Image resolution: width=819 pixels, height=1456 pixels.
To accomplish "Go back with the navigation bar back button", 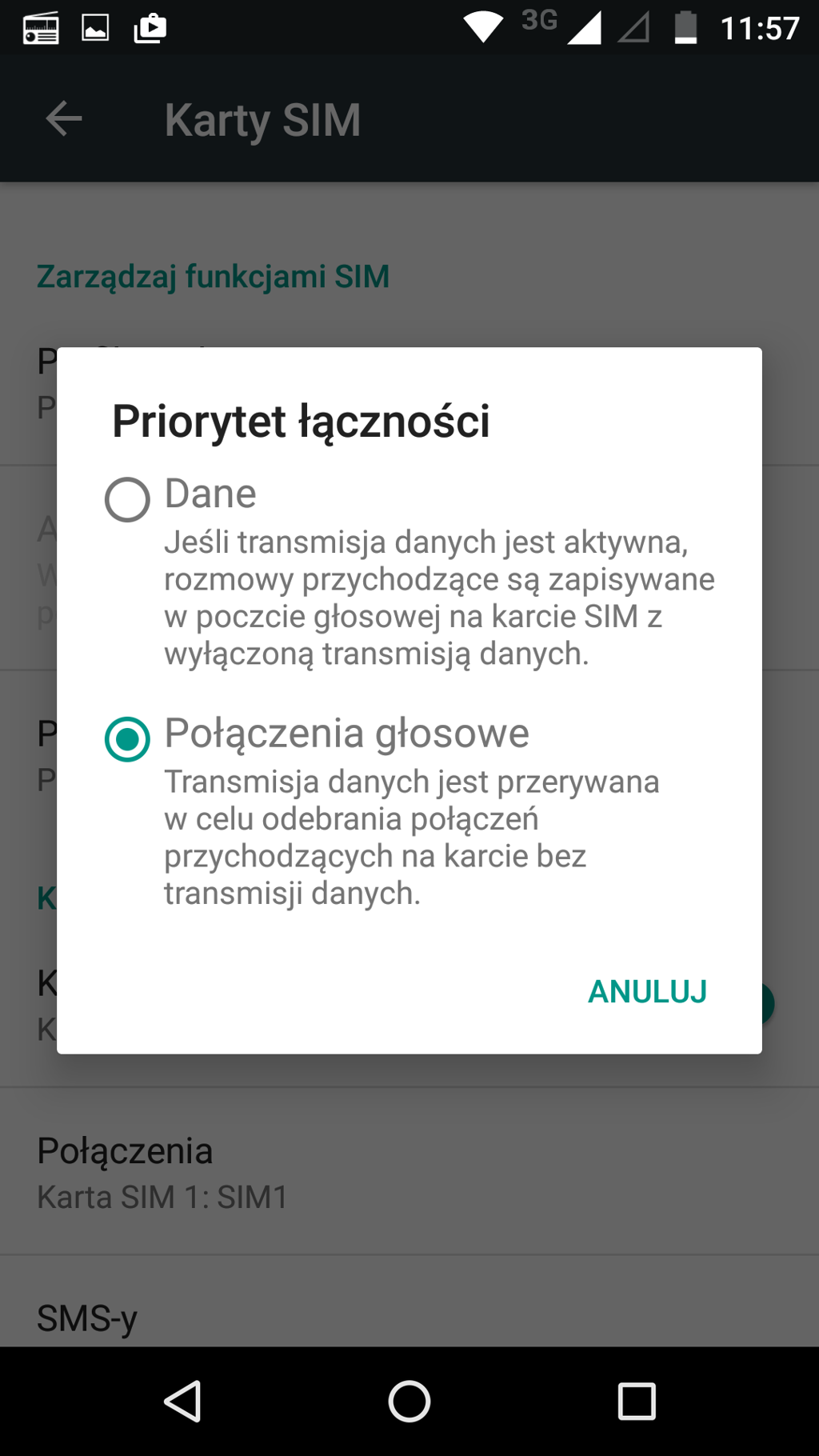I will 182,1401.
